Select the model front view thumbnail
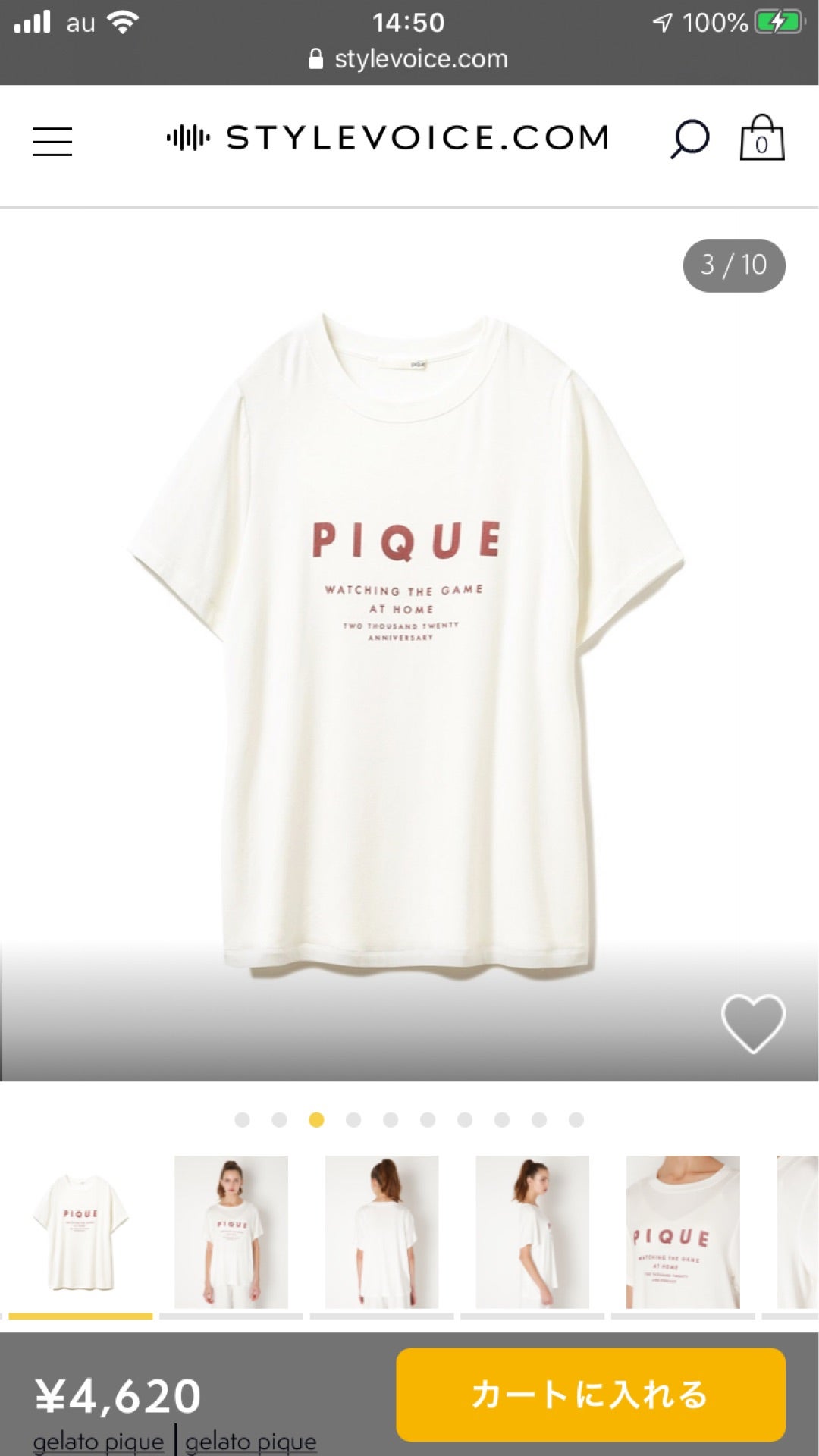Image resolution: width=819 pixels, height=1456 pixels. click(231, 1232)
